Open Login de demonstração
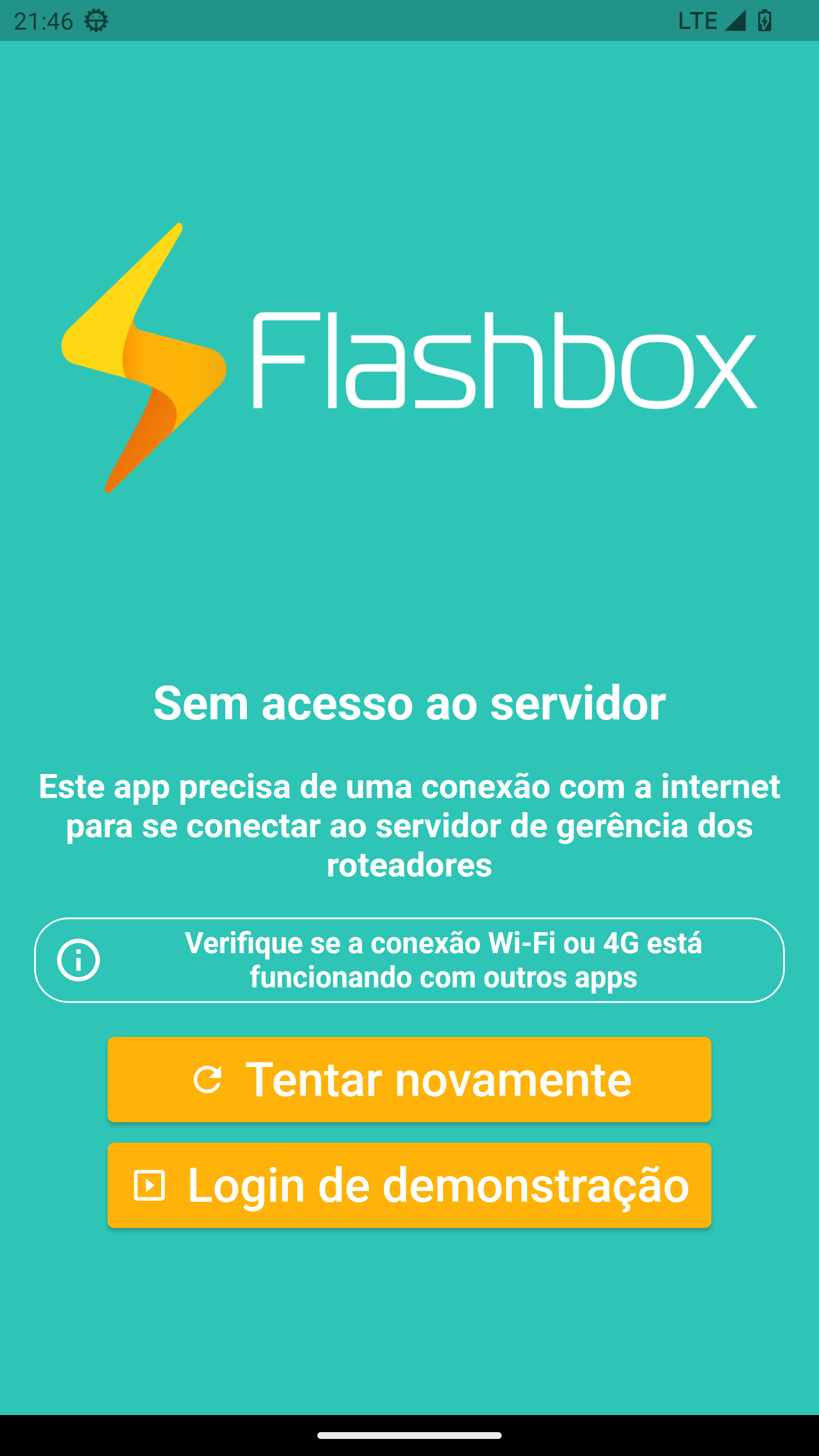Image resolution: width=819 pixels, height=1456 pixels. [409, 1185]
